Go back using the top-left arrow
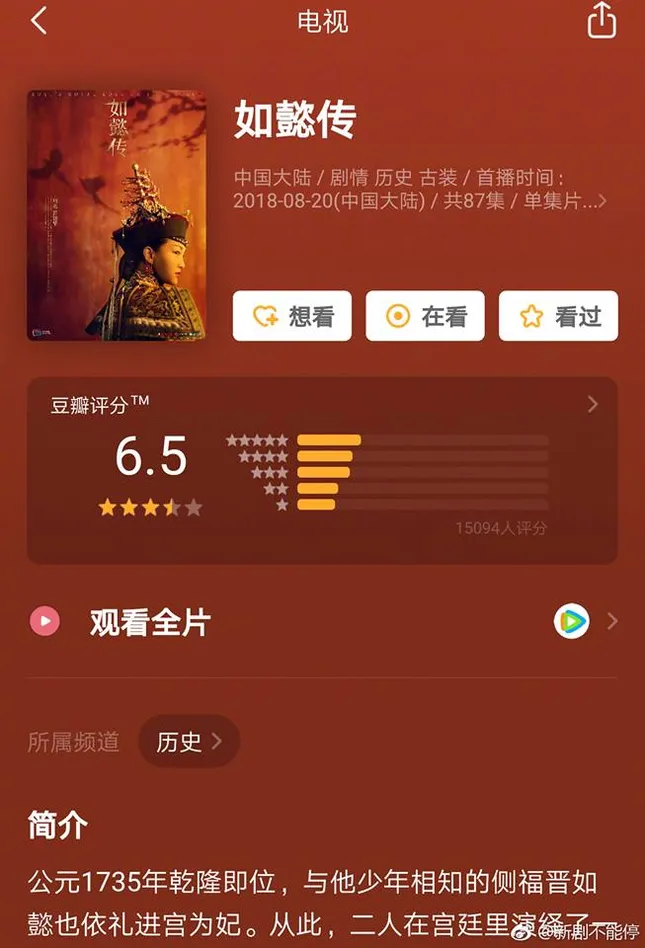The width and height of the screenshot is (645, 948). tap(38, 21)
